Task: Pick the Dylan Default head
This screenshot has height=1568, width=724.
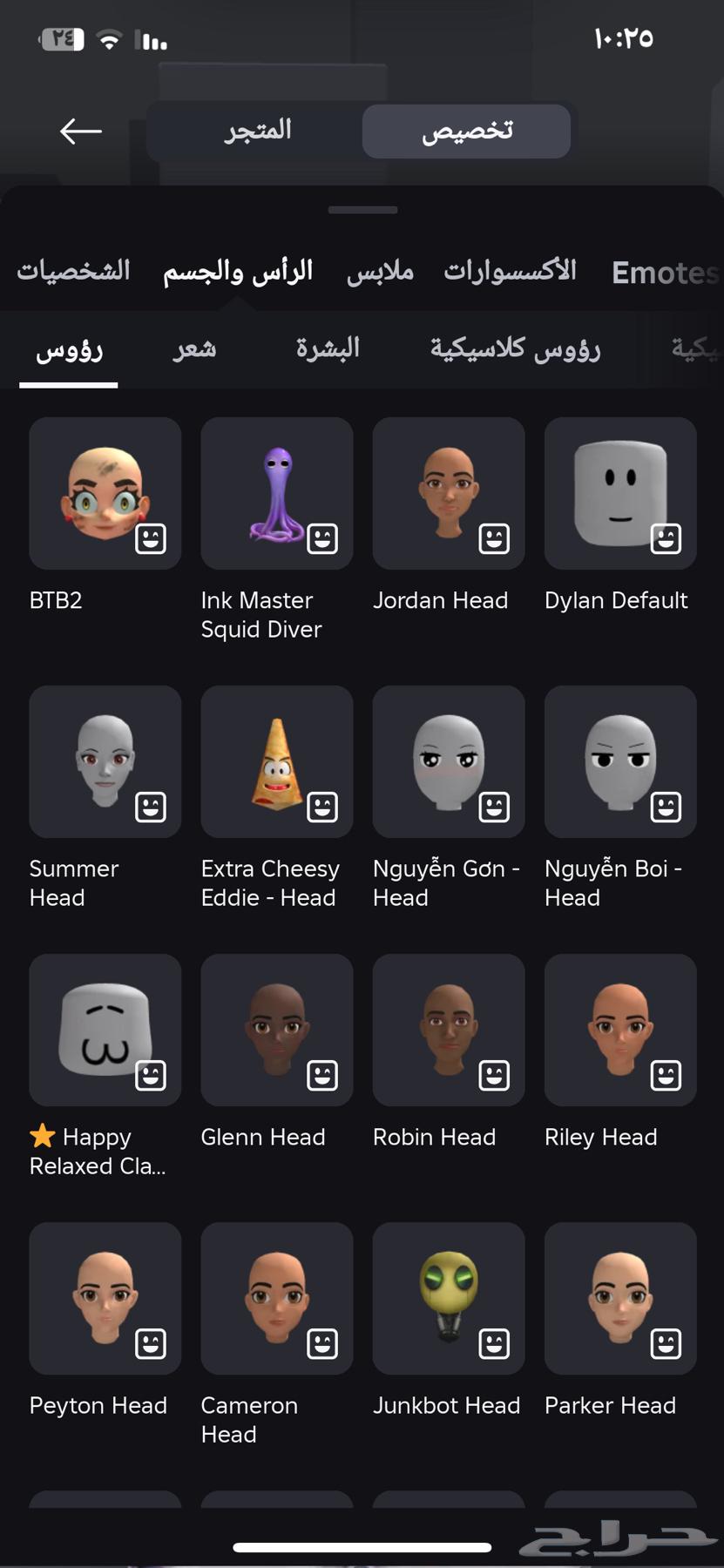Action: pyautogui.click(x=620, y=494)
